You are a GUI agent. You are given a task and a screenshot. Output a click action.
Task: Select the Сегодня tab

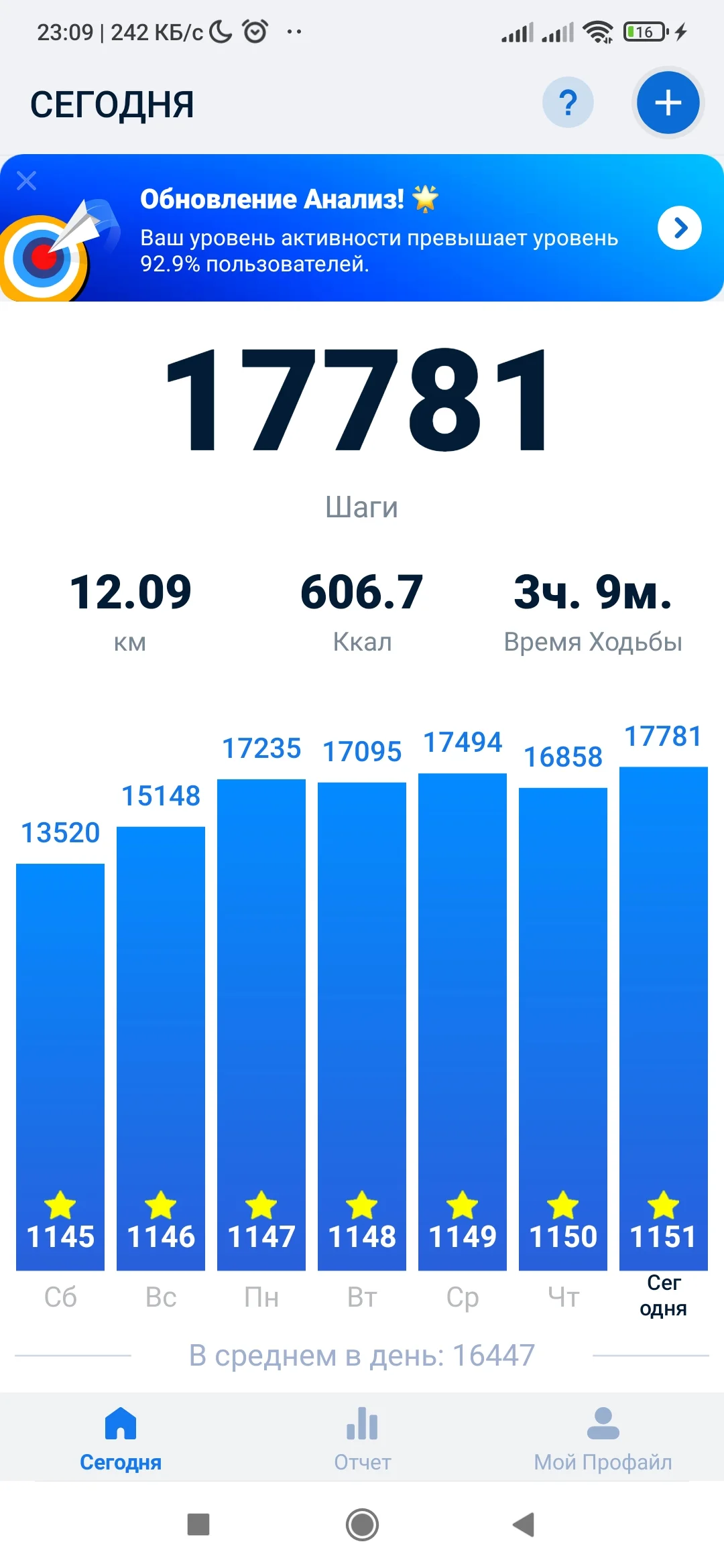tap(121, 1437)
